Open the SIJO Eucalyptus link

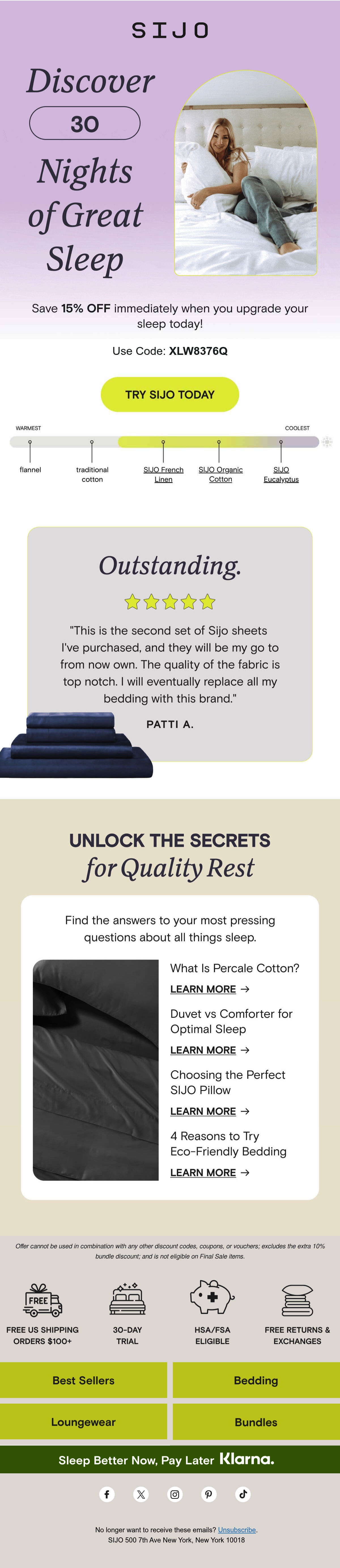click(x=281, y=474)
